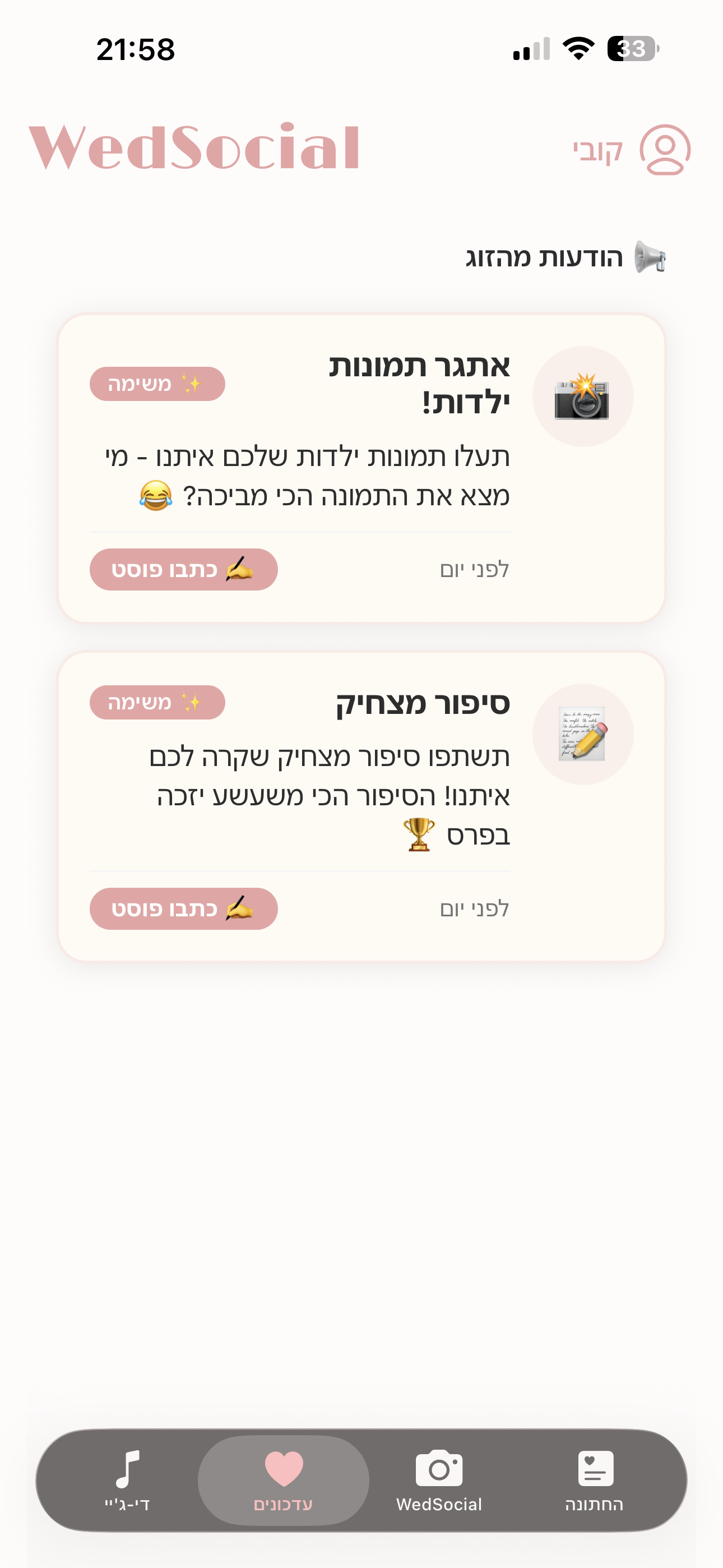Tap כתבו פוסט on the funny story task

(184, 908)
